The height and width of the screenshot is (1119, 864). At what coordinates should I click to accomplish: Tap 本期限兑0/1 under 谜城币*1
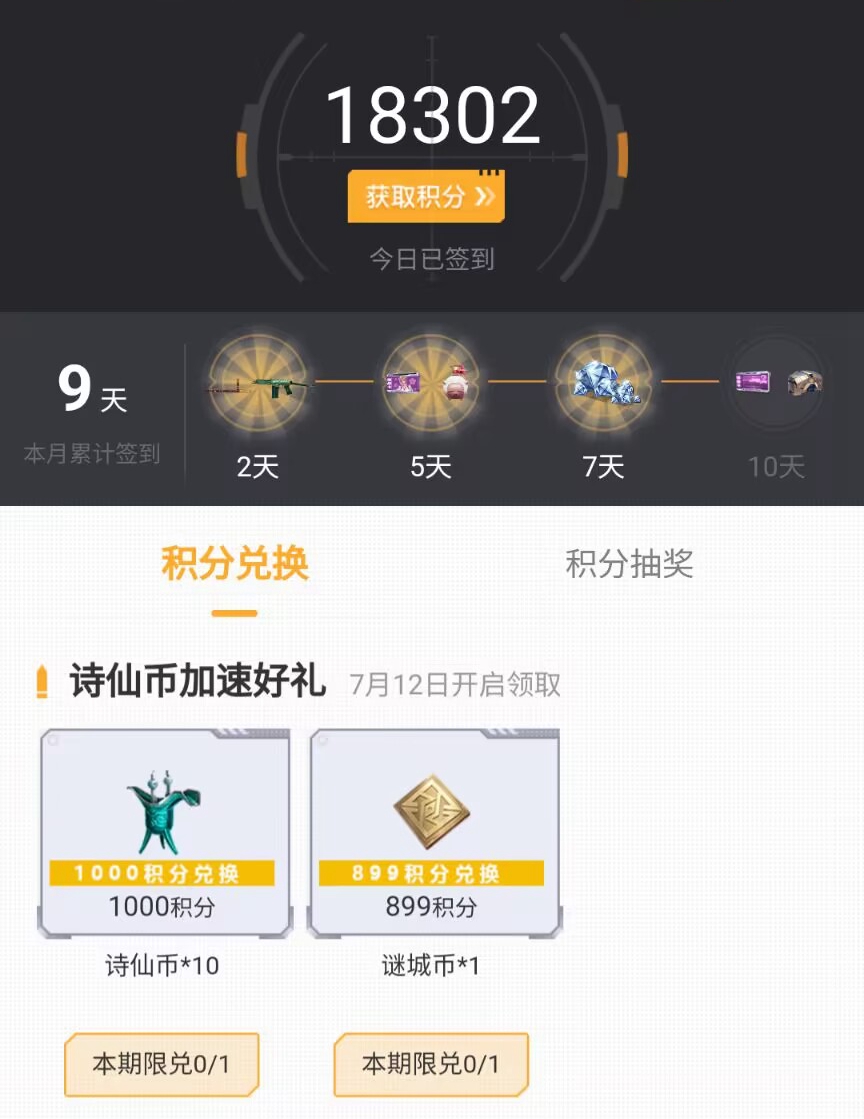(430, 1064)
